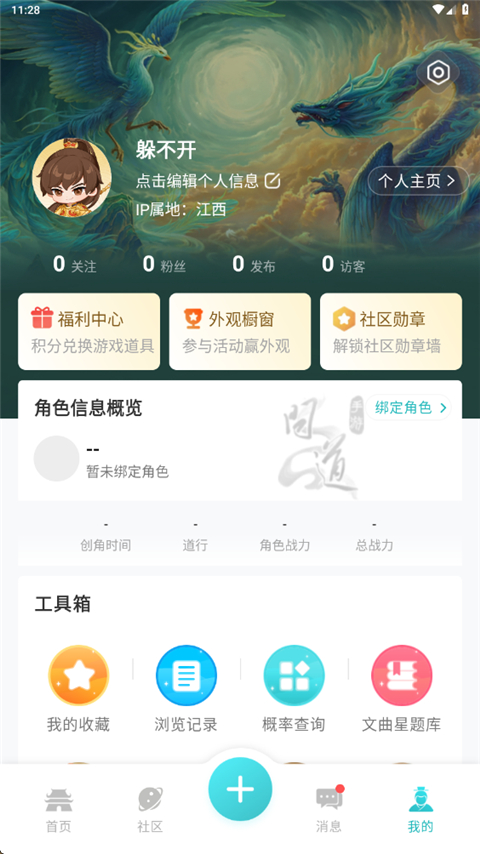View the 发布 posts list
Screen dimensions: 480x854
tap(254, 265)
